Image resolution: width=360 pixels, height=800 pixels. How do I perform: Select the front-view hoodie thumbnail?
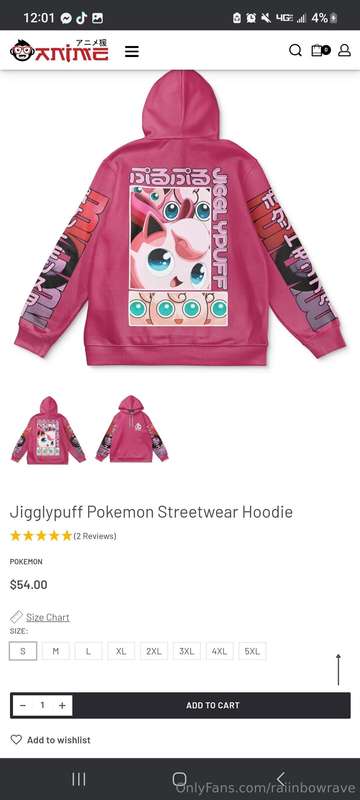[132, 429]
